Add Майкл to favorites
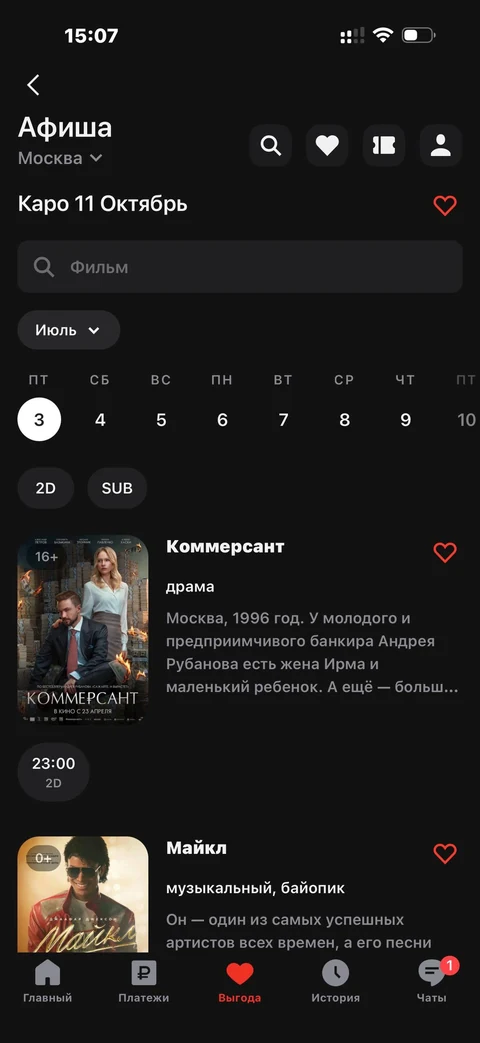Screen dimensions: 480x1043 pos(445,853)
